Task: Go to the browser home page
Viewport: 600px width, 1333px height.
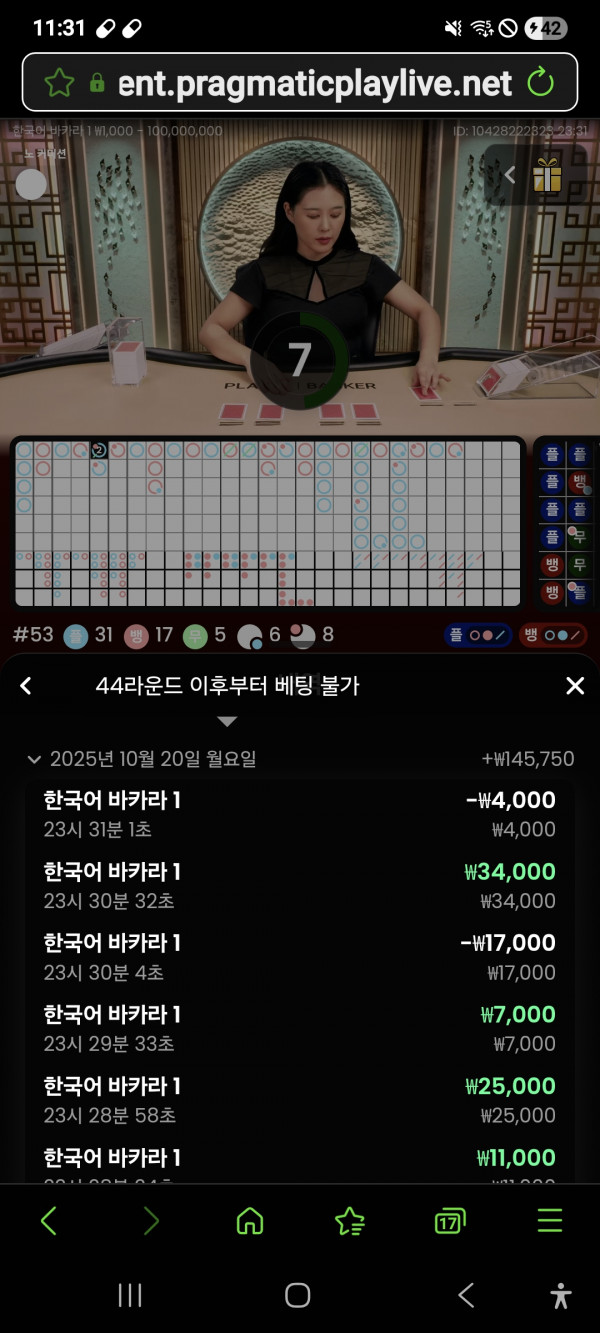Action: click(x=250, y=1221)
